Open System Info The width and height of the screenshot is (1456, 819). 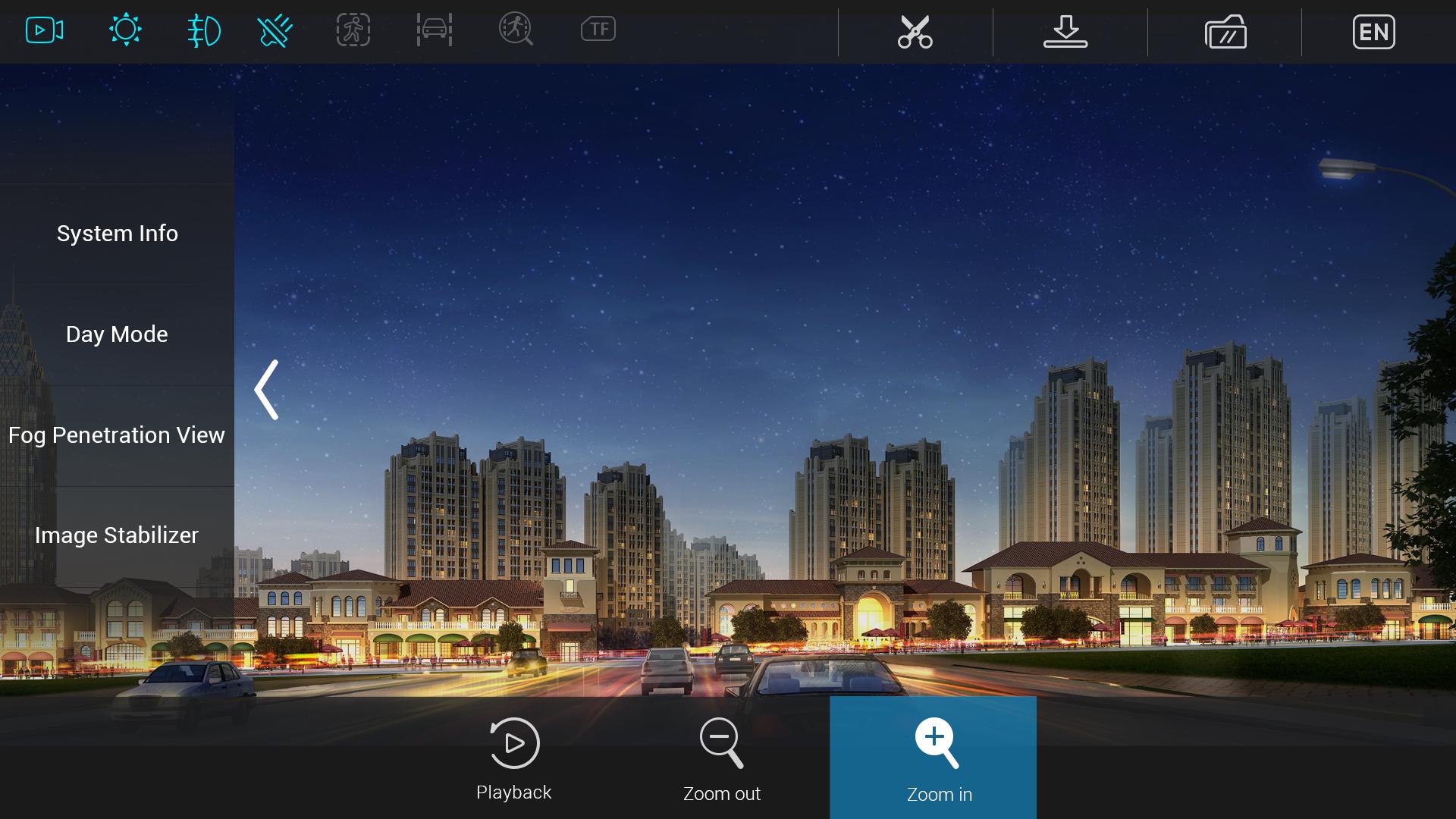(117, 234)
